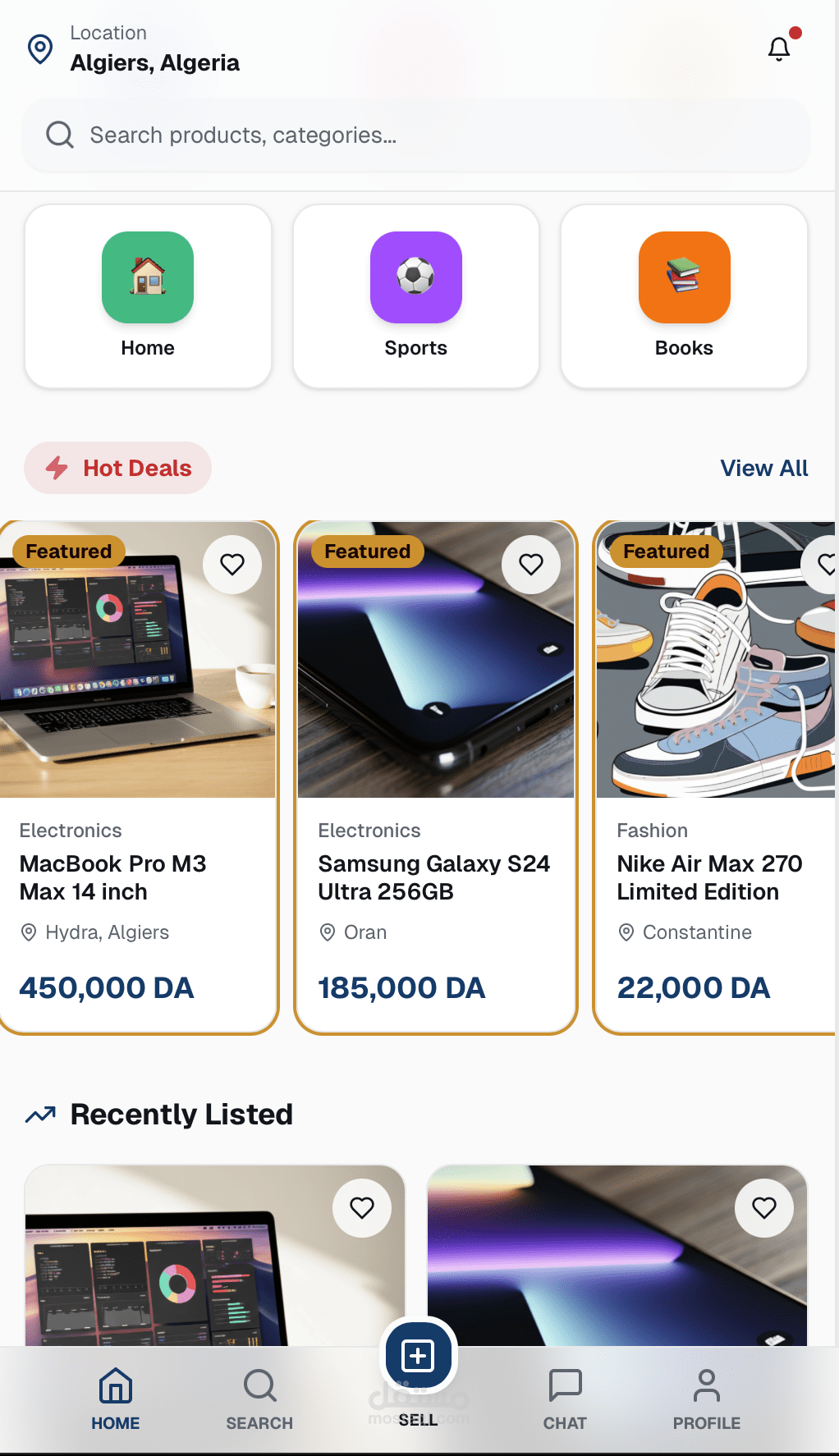Switch to the Profile tab
Viewport: 839px width, 1456px height.
(x=706, y=1395)
